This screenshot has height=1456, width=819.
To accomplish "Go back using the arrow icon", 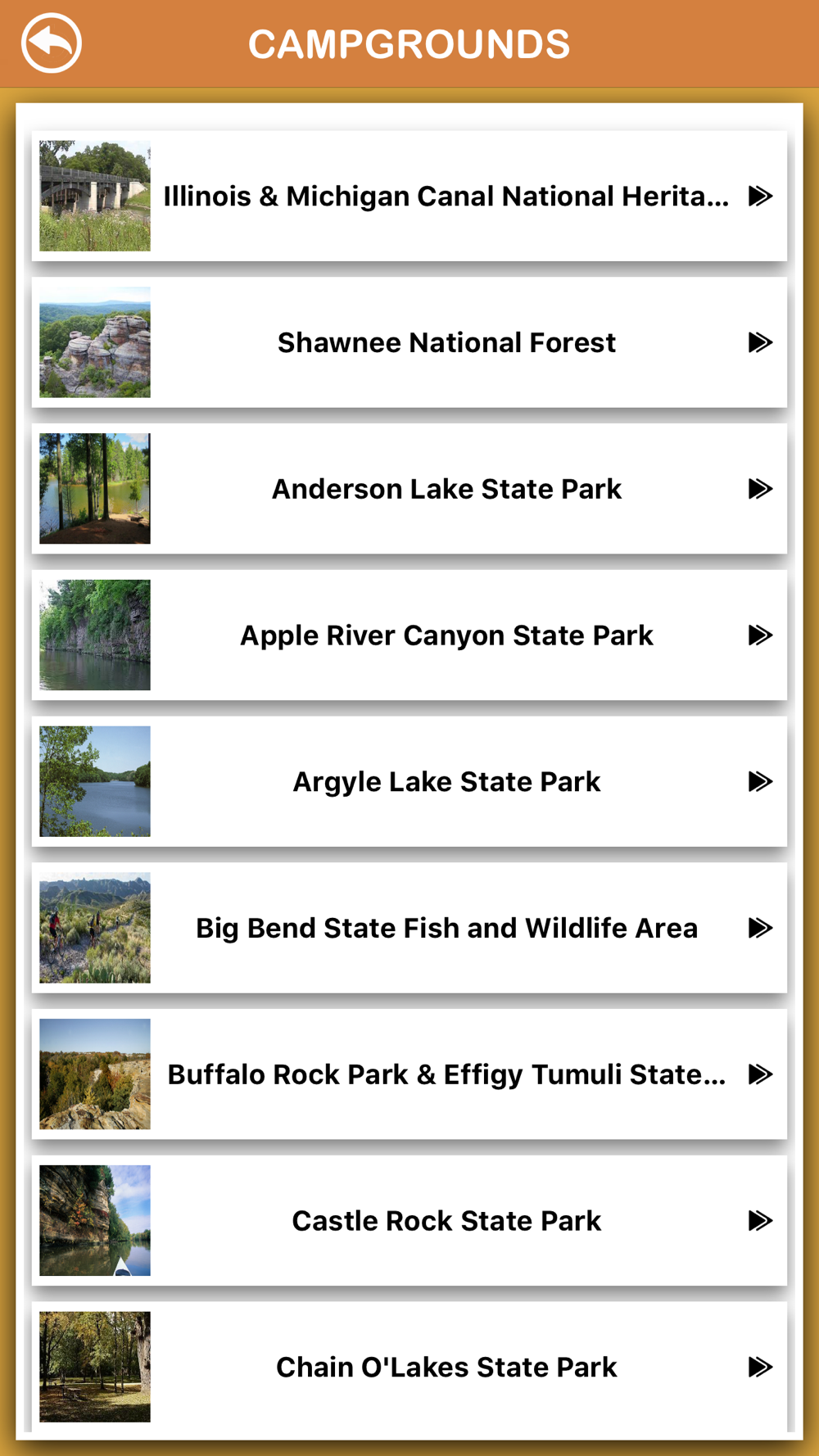I will click(52, 43).
